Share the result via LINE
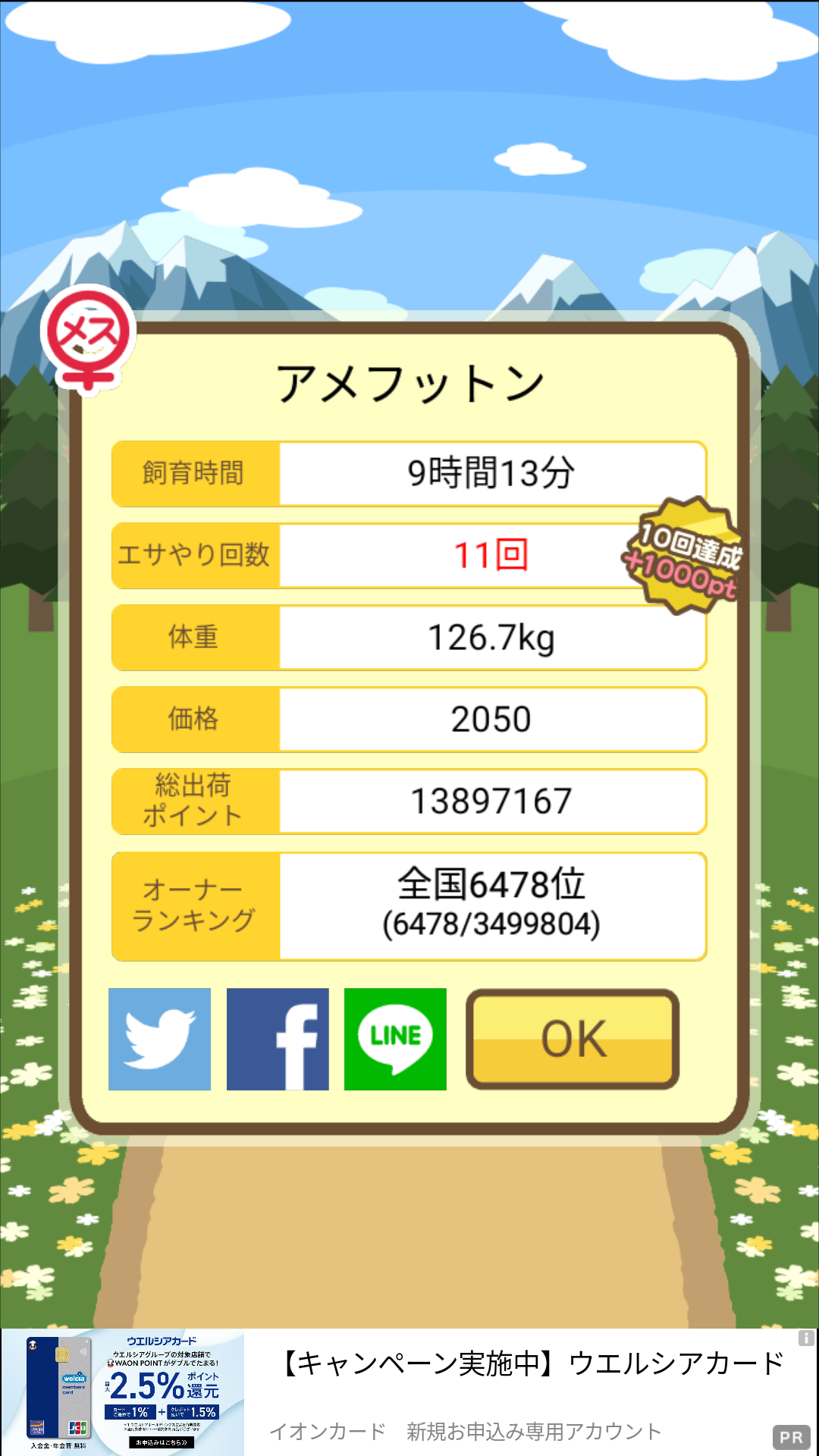Screen dimensions: 819x1456 395,1039
